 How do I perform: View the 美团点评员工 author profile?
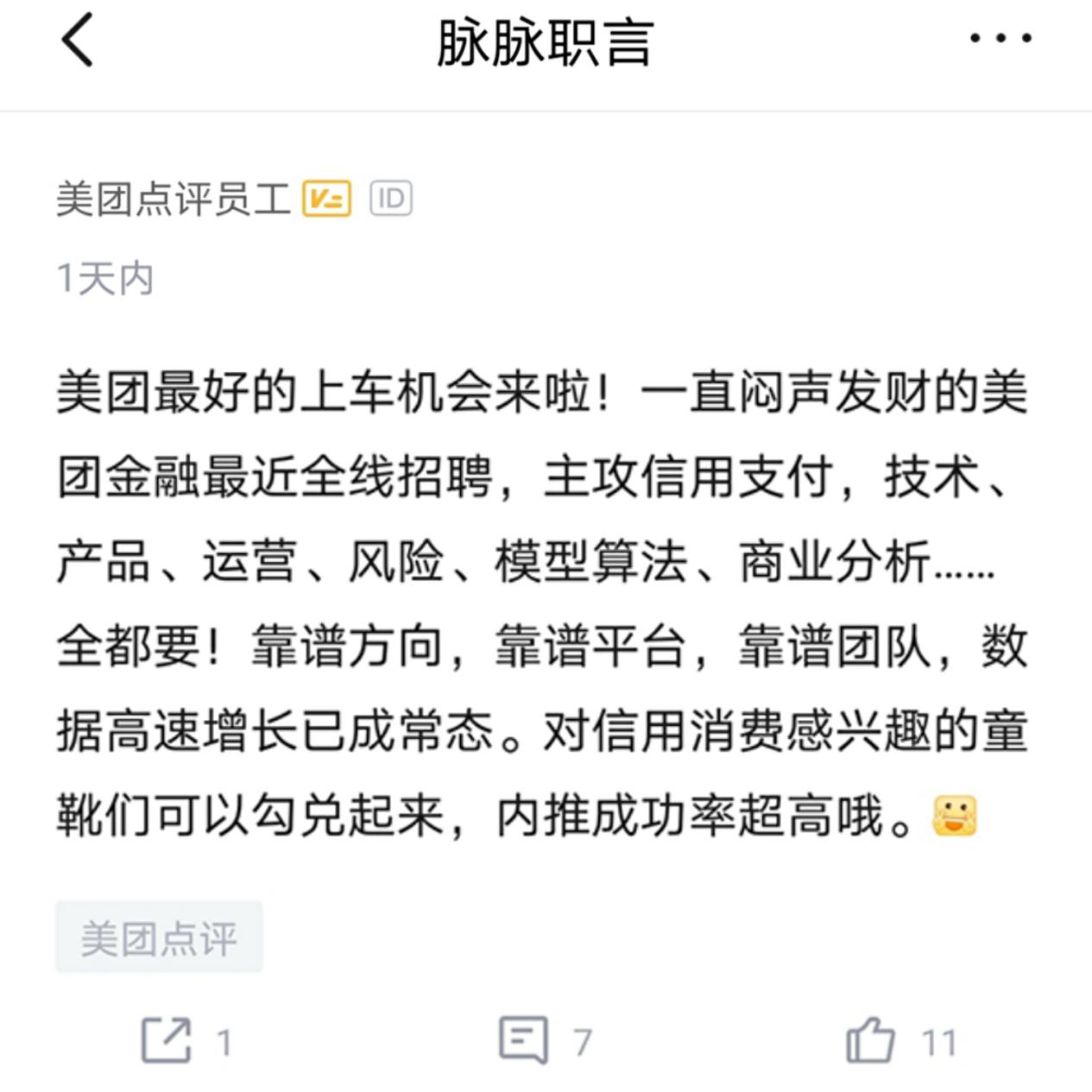pos(174,199)
